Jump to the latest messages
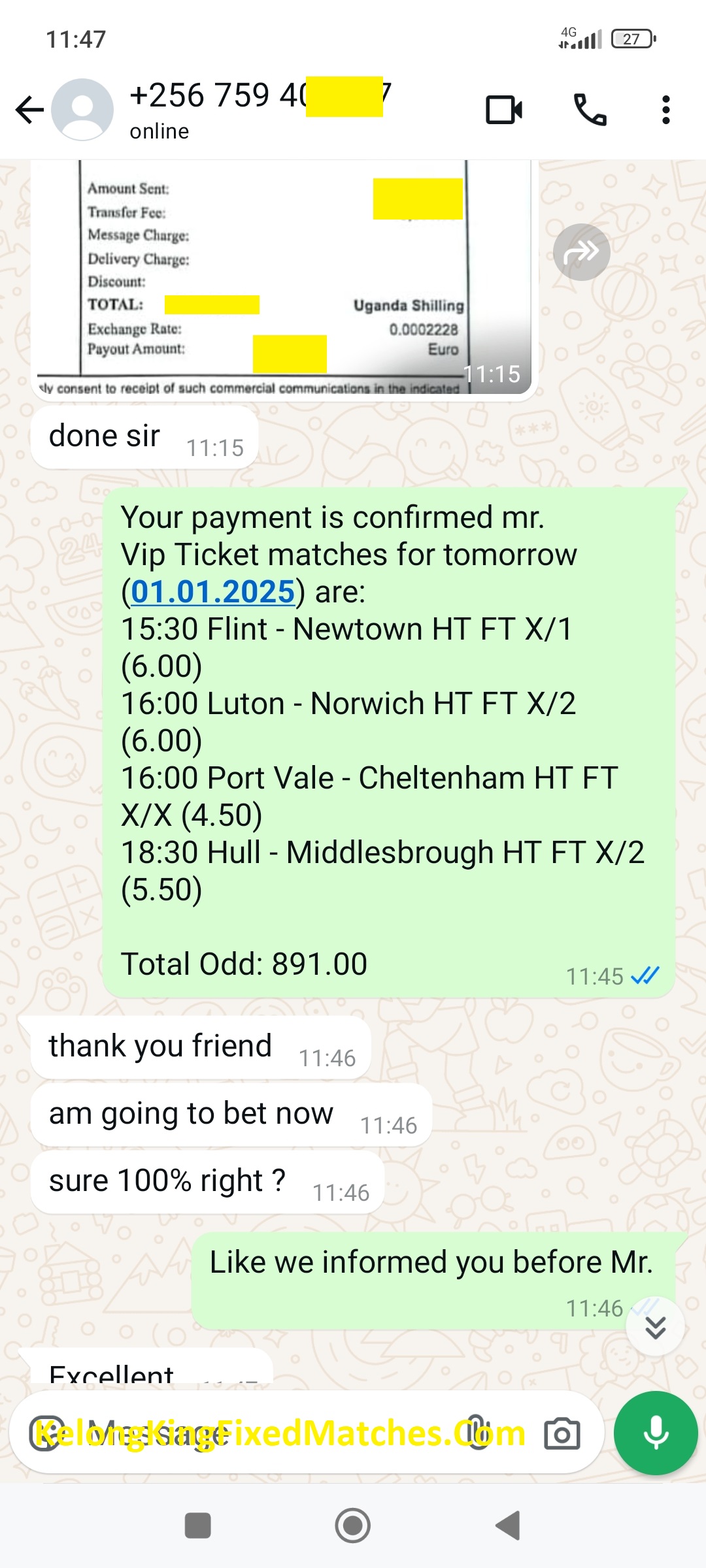This screenshot has width=706, height=1568. pyautogui.click(x=655, y=1327)
